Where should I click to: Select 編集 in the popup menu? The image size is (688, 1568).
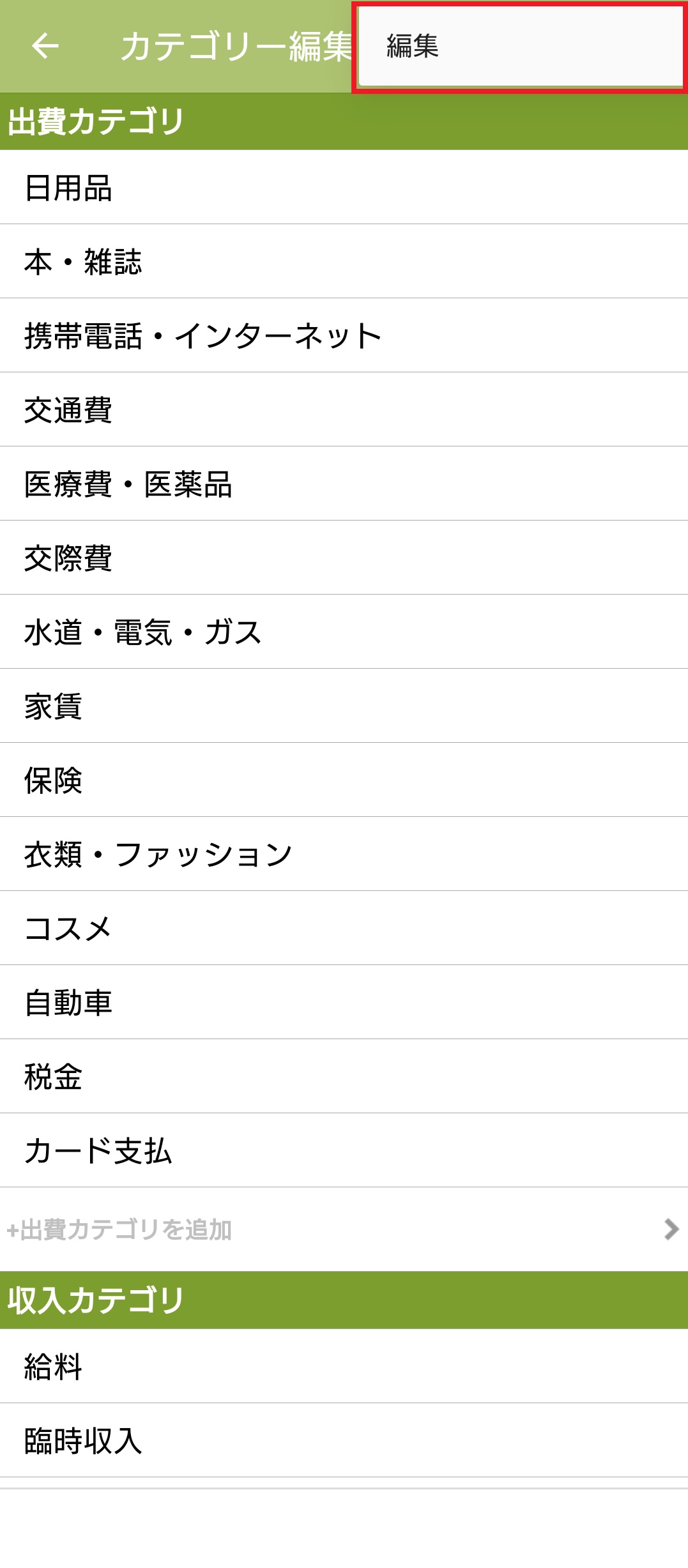pyautogui.click(x=520, y=46)
